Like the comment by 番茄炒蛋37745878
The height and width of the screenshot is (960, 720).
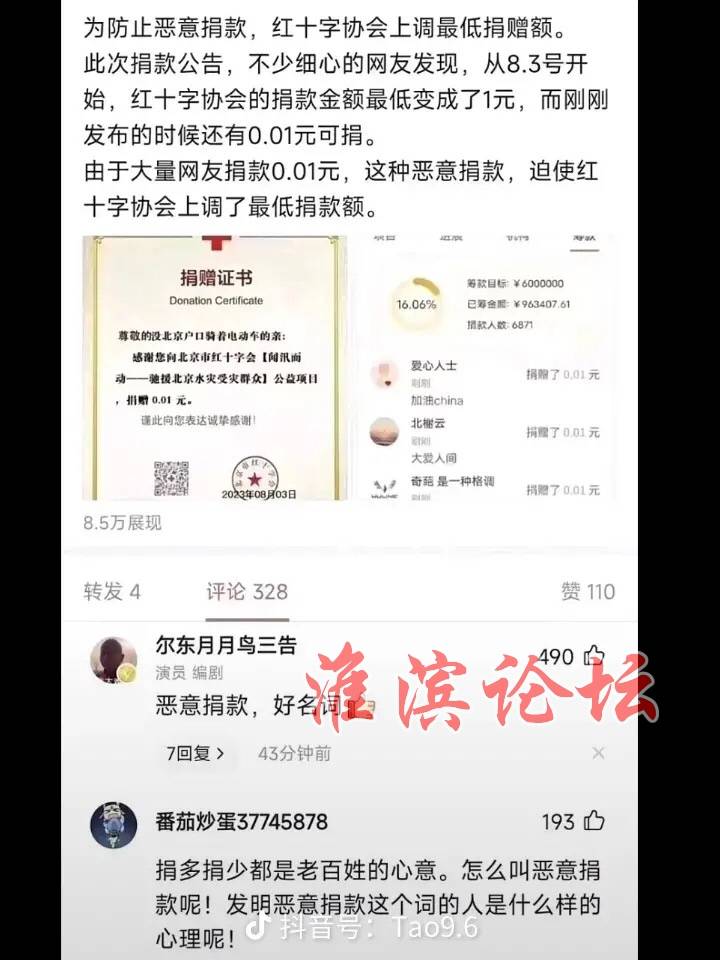pos(595,822)
